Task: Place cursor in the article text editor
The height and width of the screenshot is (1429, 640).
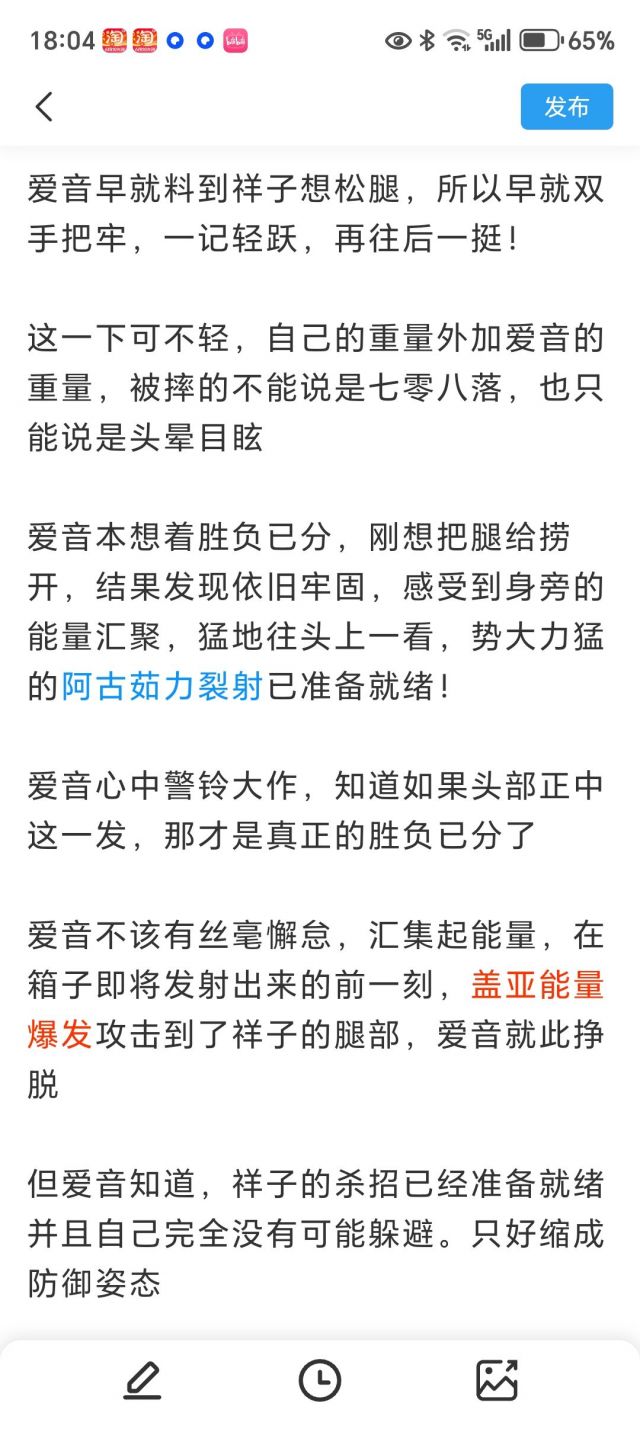Action: tap(320, 742)
